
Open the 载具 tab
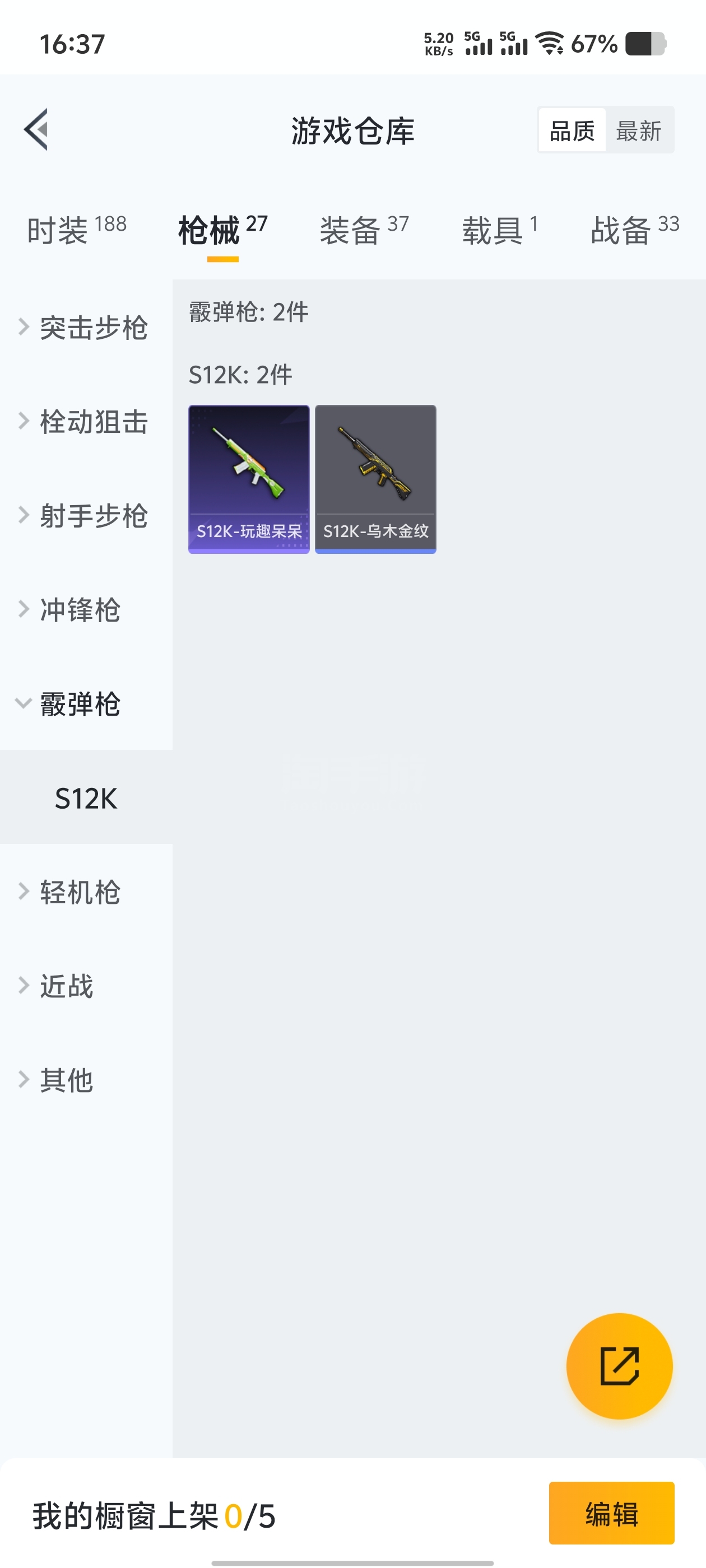coord(499,230)
